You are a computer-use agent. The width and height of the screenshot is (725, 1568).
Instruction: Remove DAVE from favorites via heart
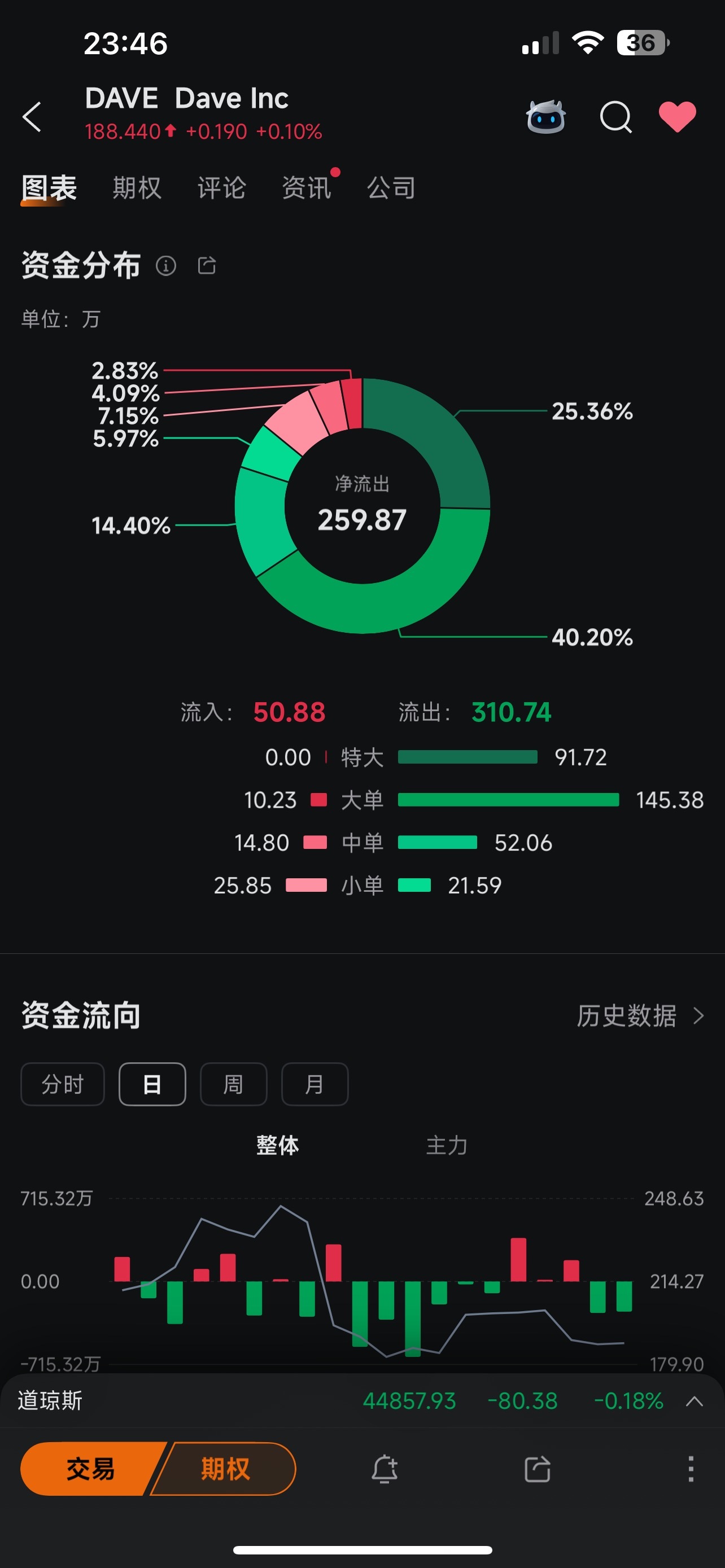pyautogui.click(x=678, y=116)
